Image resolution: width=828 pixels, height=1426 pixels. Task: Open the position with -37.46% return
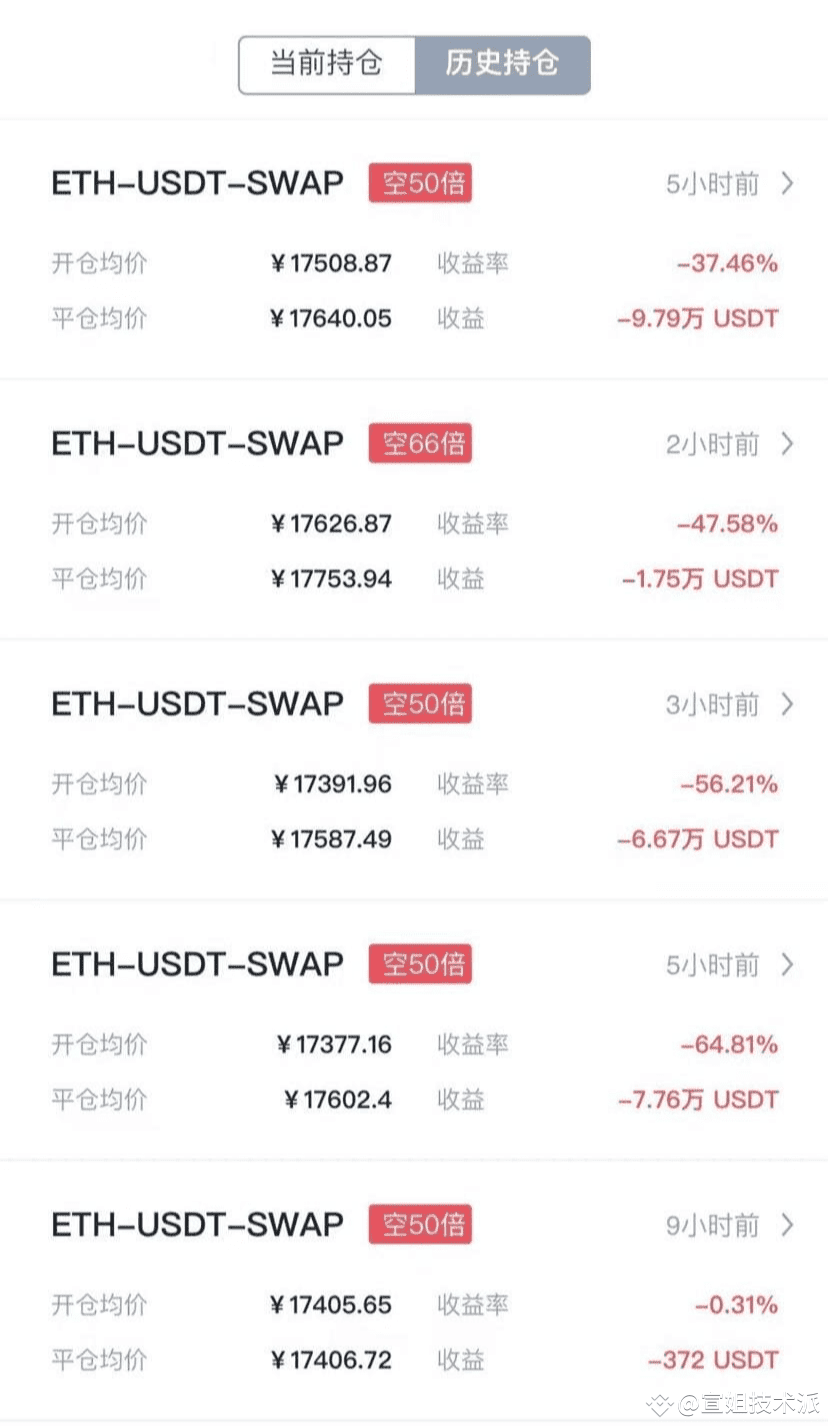414,250
